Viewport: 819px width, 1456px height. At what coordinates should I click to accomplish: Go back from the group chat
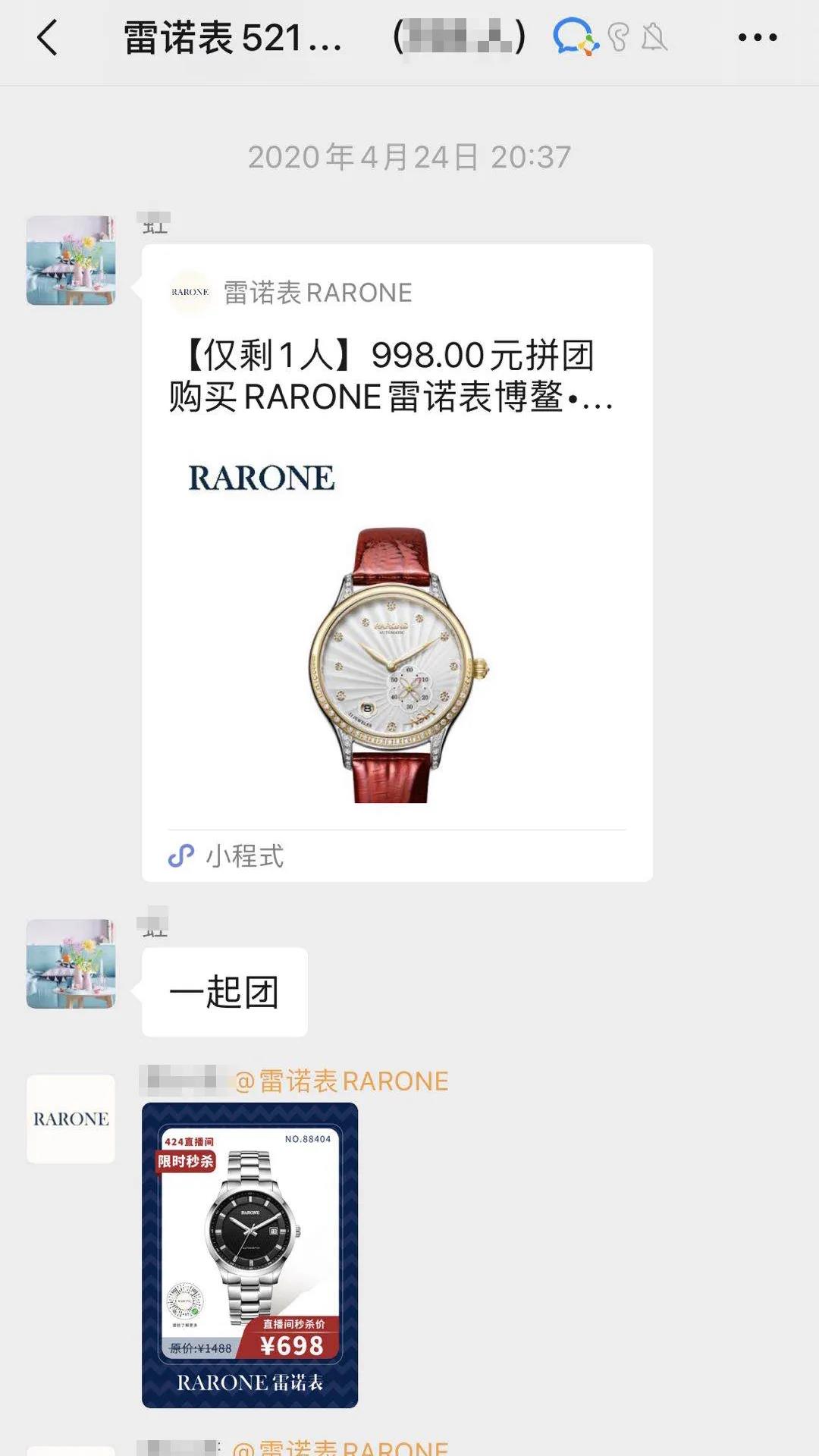pyautogui.click(x=47, y=38)
